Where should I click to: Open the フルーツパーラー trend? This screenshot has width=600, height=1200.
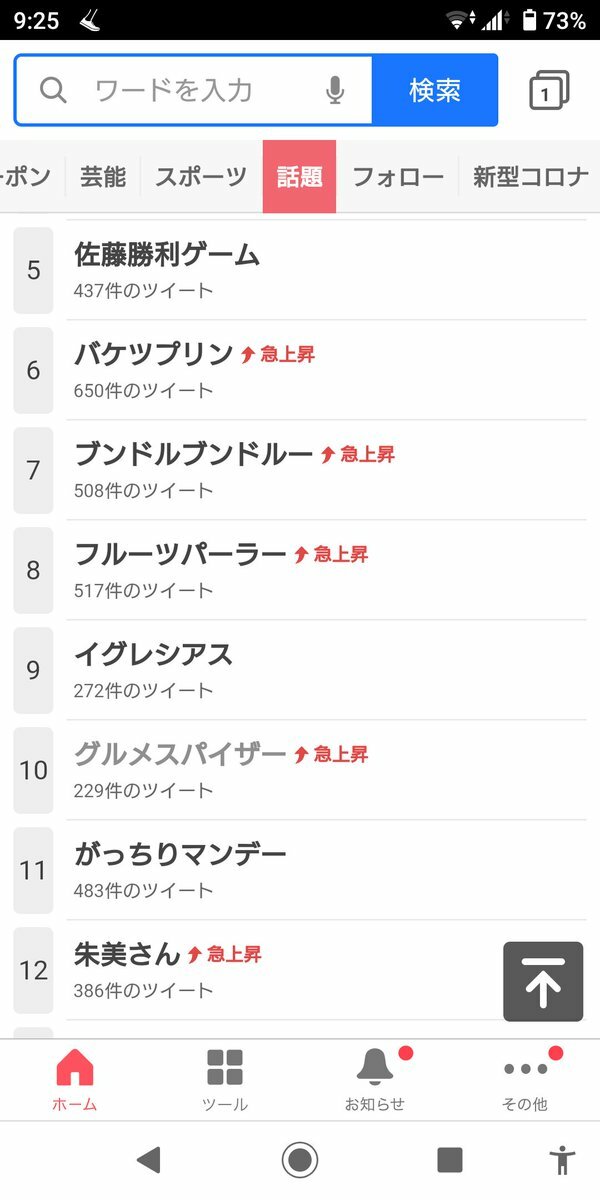[300, 570]
